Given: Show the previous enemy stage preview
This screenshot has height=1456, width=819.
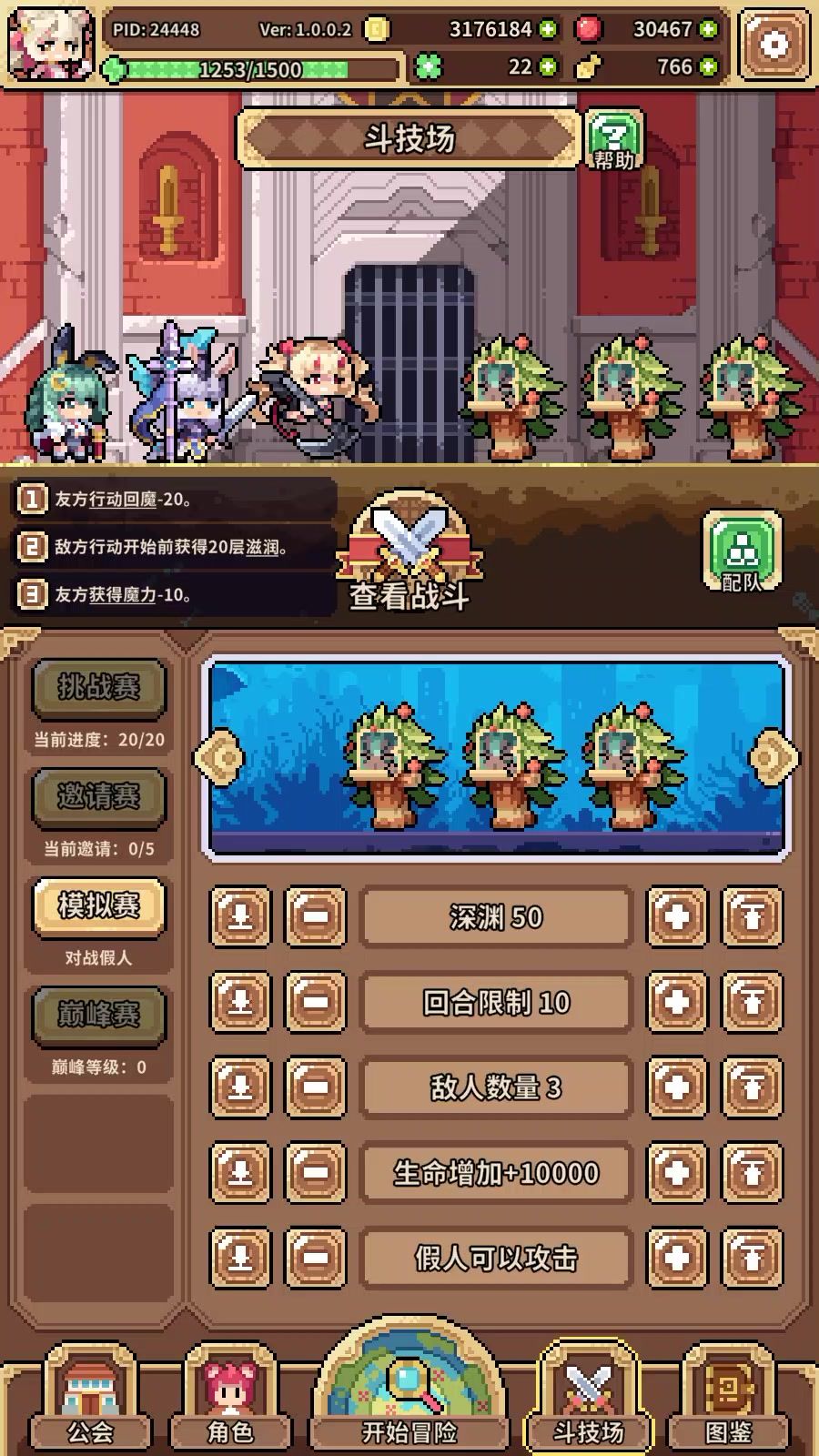Looking at the screenshot, I should coord(220,757).
